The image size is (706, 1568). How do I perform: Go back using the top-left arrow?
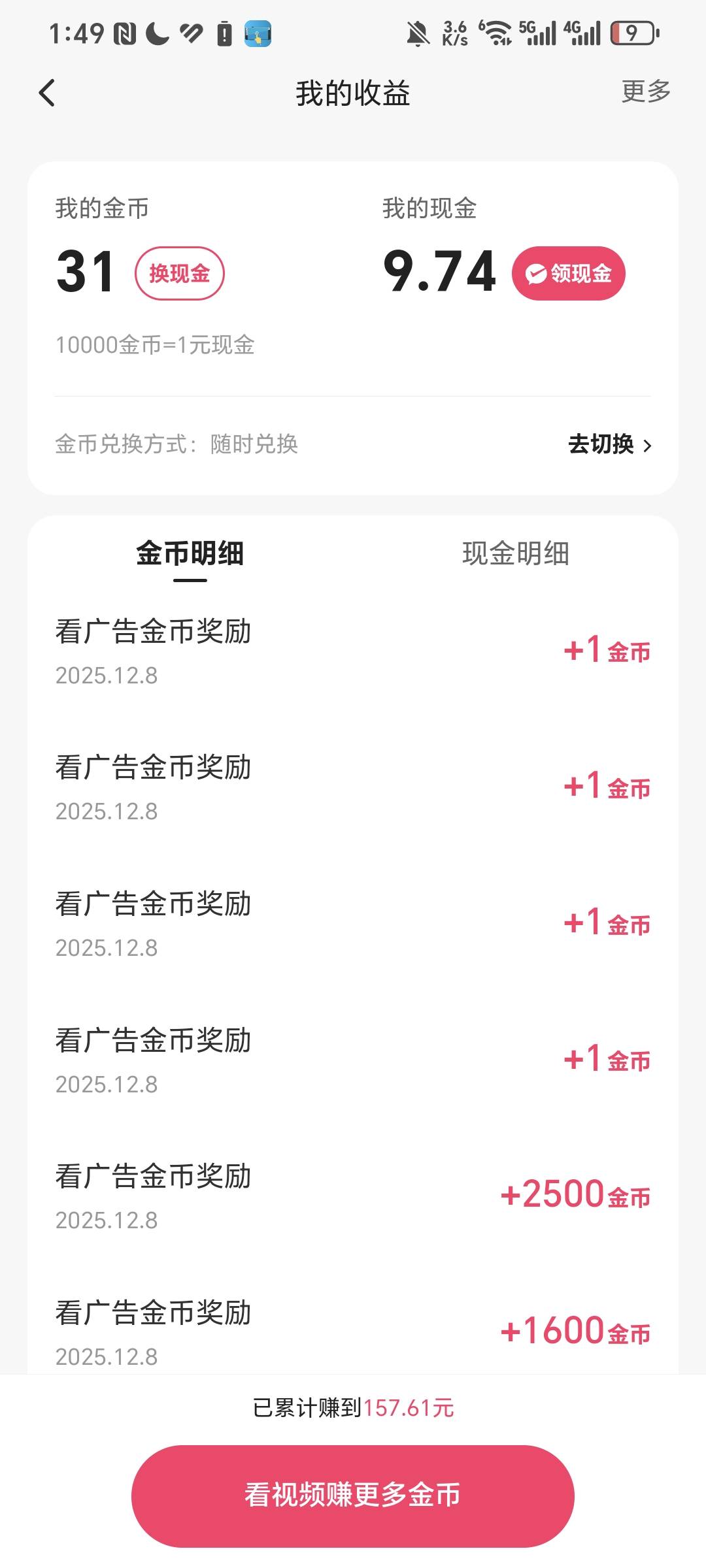(46, 93)
